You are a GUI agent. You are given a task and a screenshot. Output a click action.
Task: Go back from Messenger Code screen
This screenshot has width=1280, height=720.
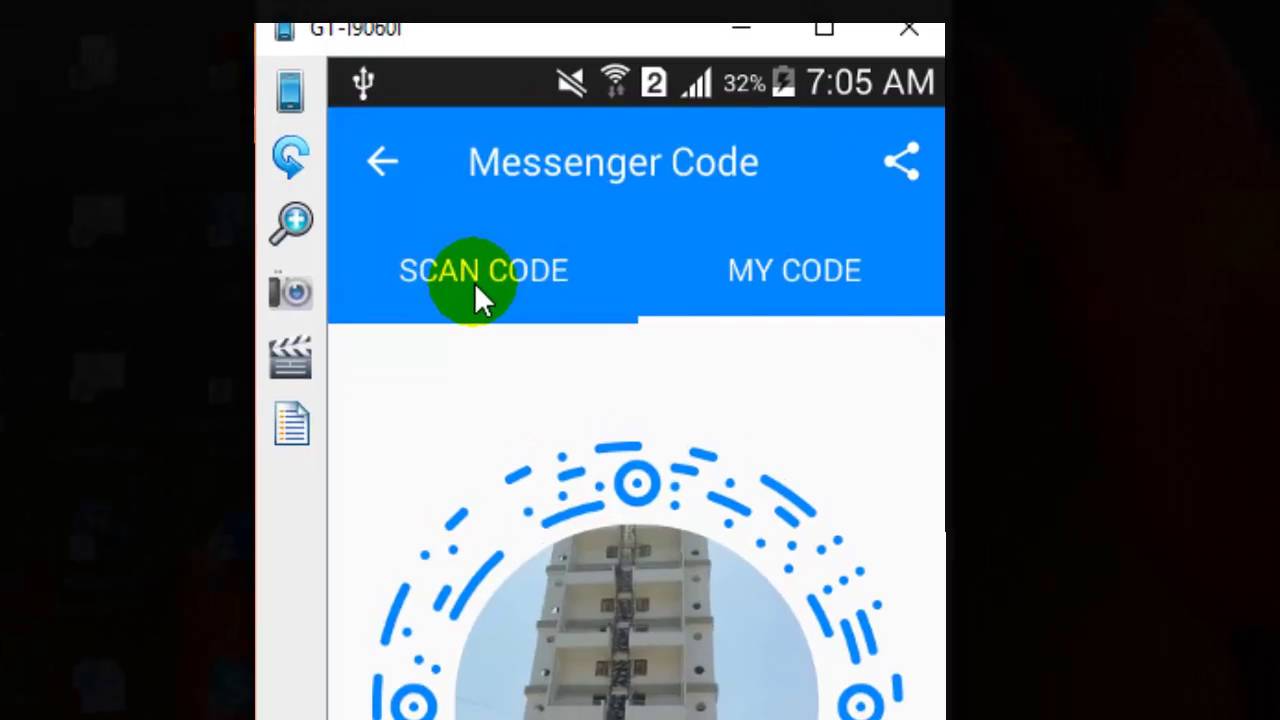click(x=382, y=162)
